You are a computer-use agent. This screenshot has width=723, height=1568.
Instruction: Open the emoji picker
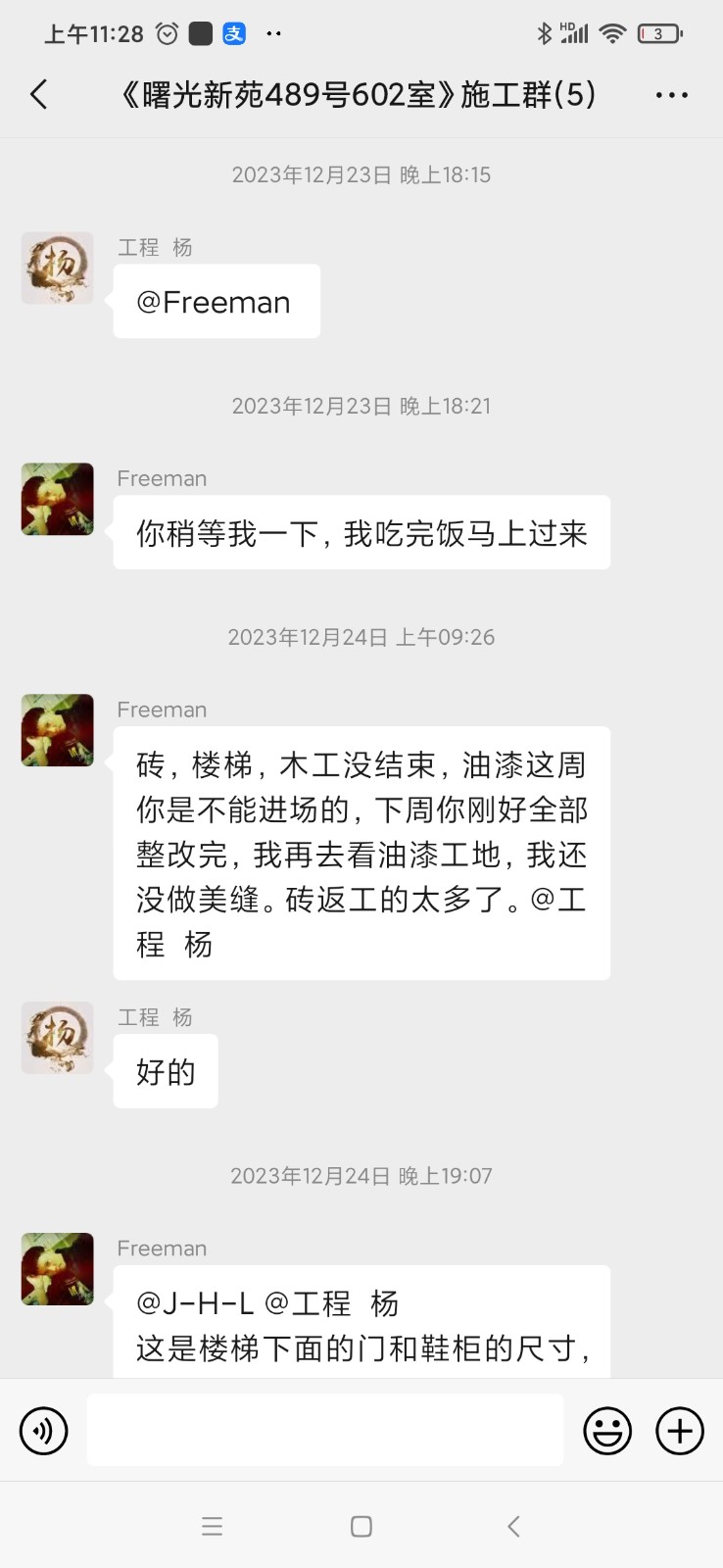coord(607,1431)
